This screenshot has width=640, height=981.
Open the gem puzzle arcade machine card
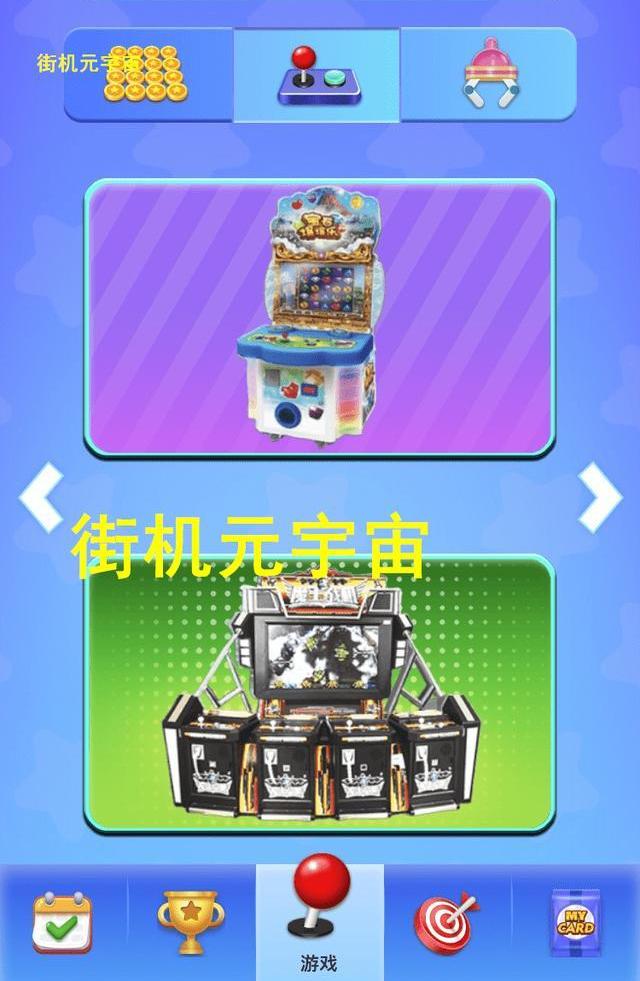[319, 318]
